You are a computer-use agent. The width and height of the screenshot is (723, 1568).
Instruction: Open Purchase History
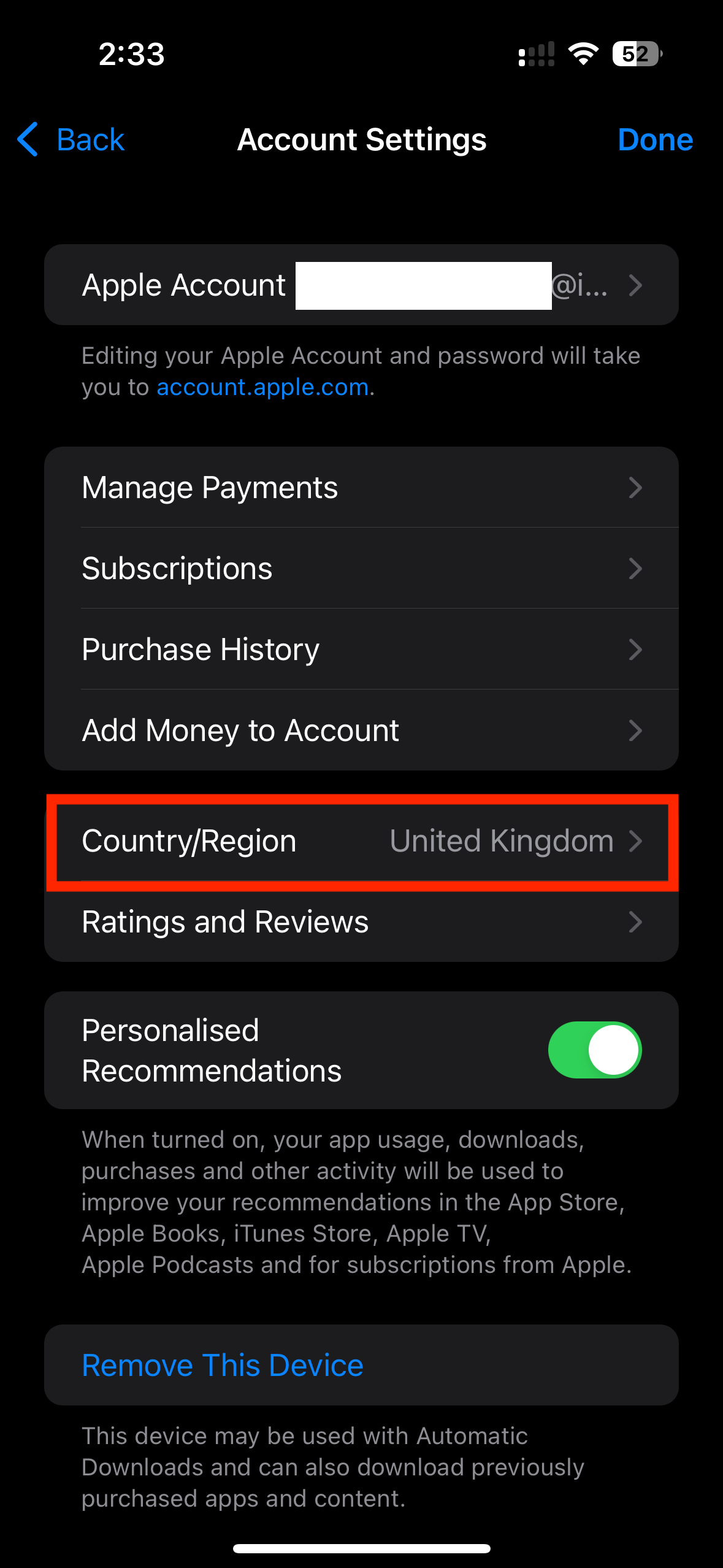361,649
